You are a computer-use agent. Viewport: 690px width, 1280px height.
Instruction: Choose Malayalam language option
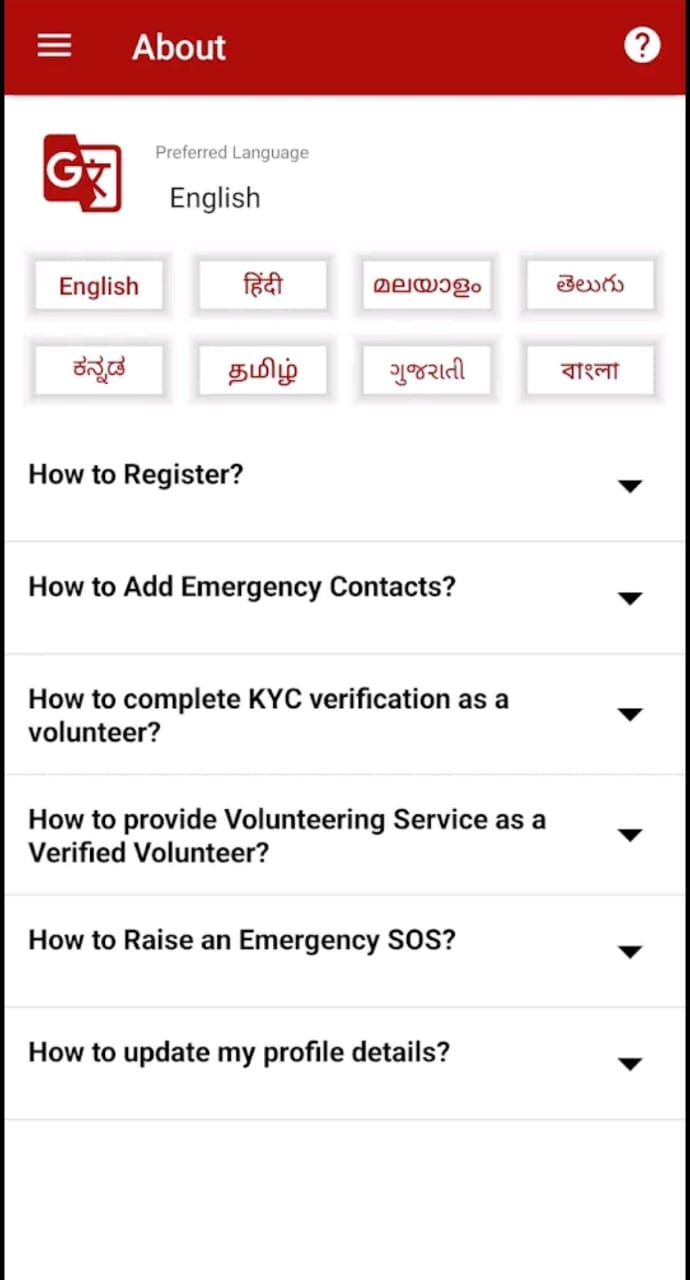click(427, 286)
